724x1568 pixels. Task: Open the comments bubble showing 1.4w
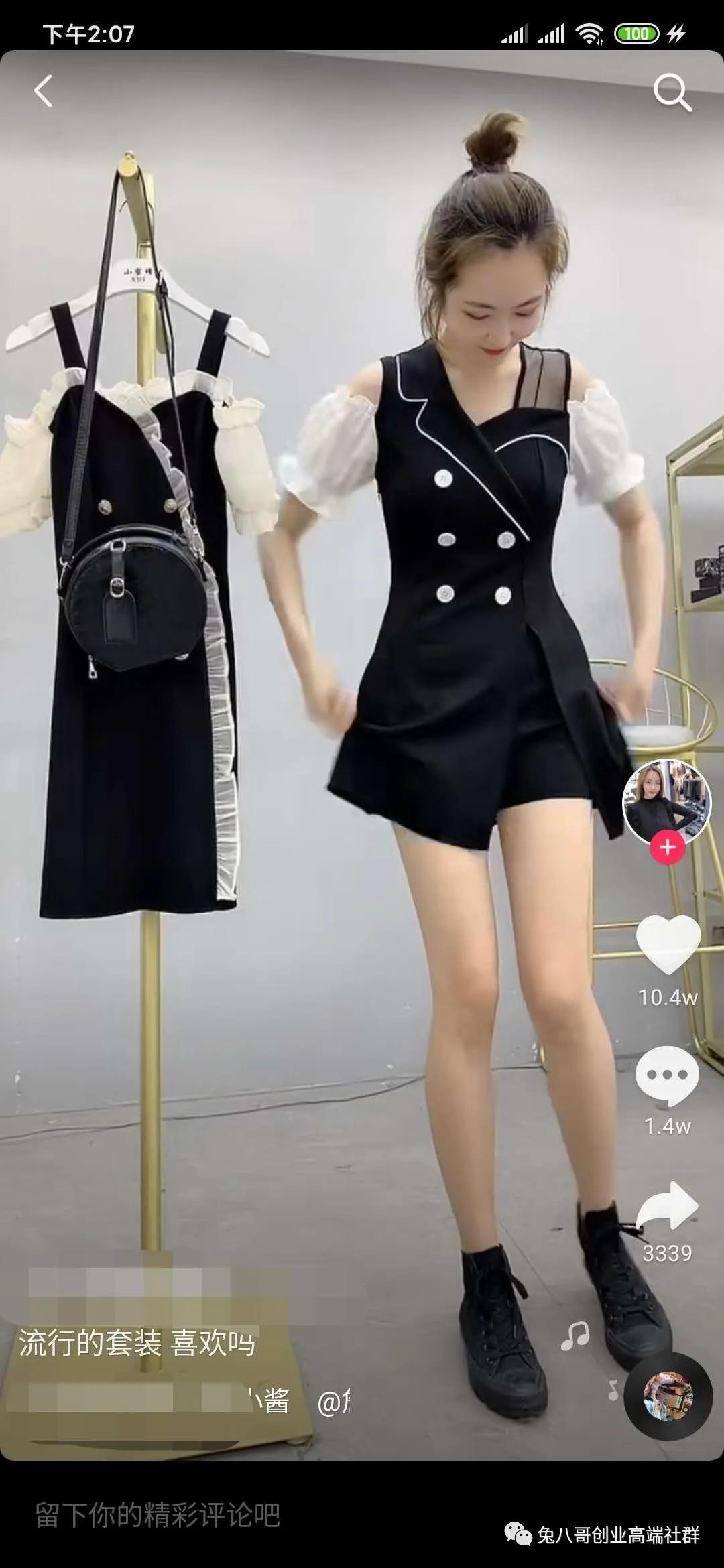click(667, 1075)
